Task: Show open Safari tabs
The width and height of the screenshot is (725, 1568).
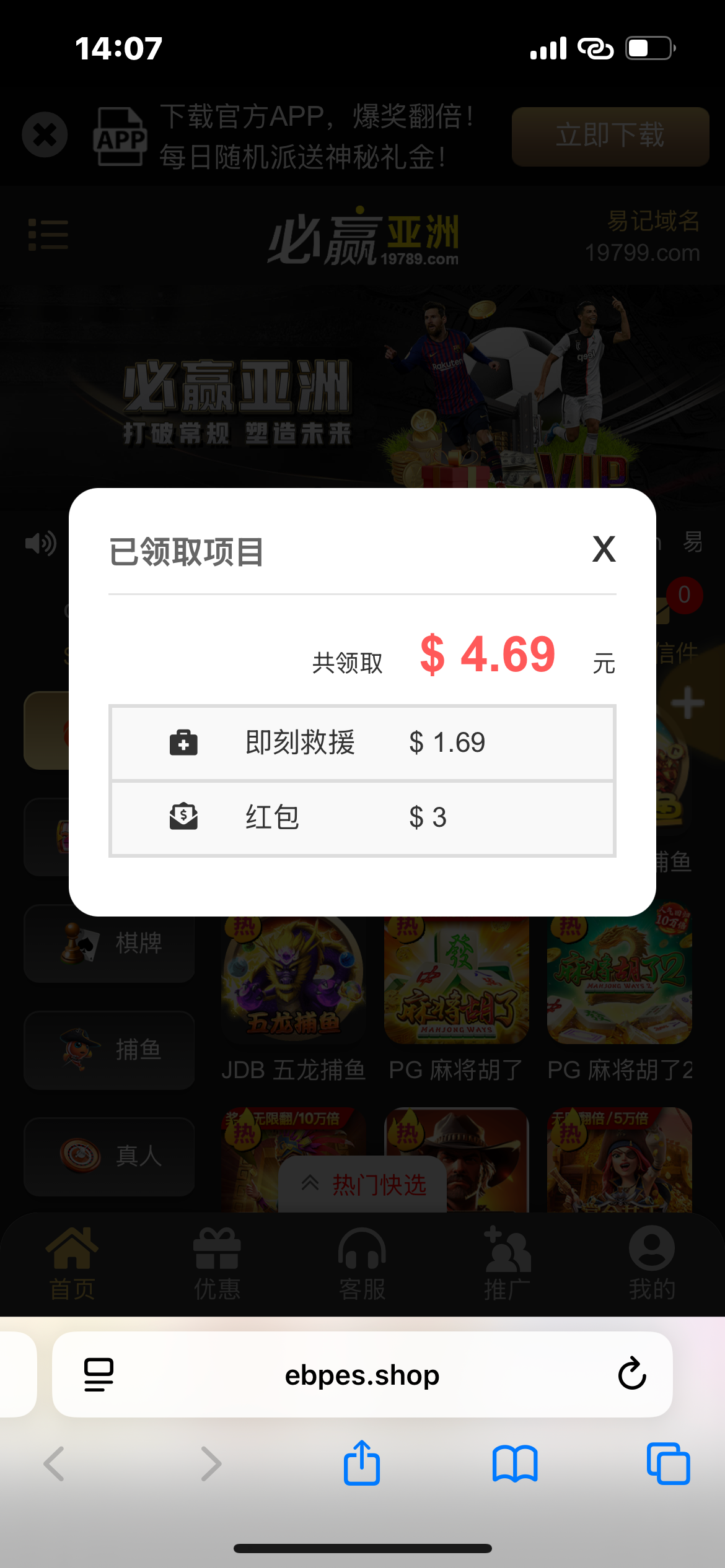Action: click(x=668, y=1464)
